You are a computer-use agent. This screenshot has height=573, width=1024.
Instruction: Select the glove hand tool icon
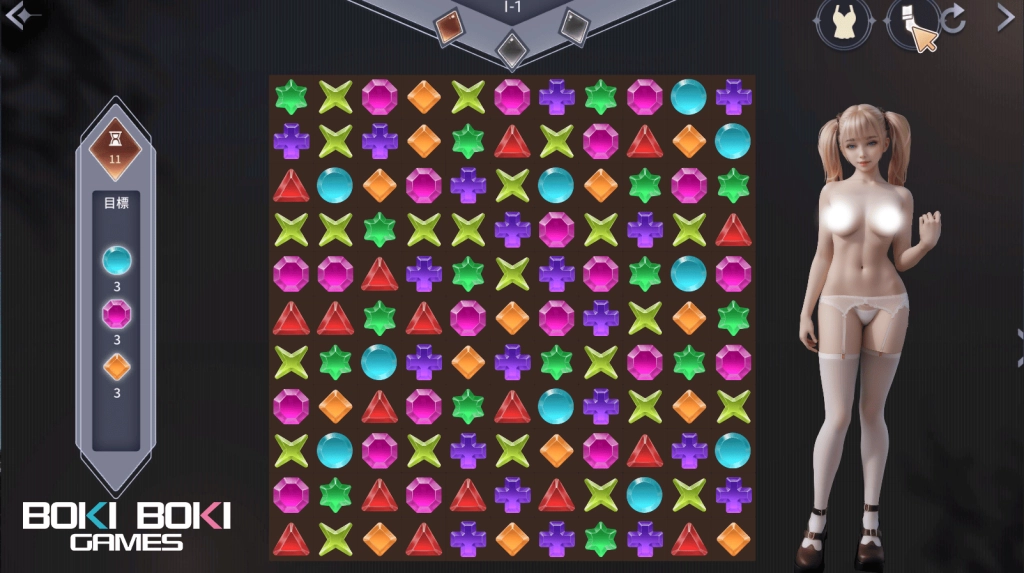[912, 22]
